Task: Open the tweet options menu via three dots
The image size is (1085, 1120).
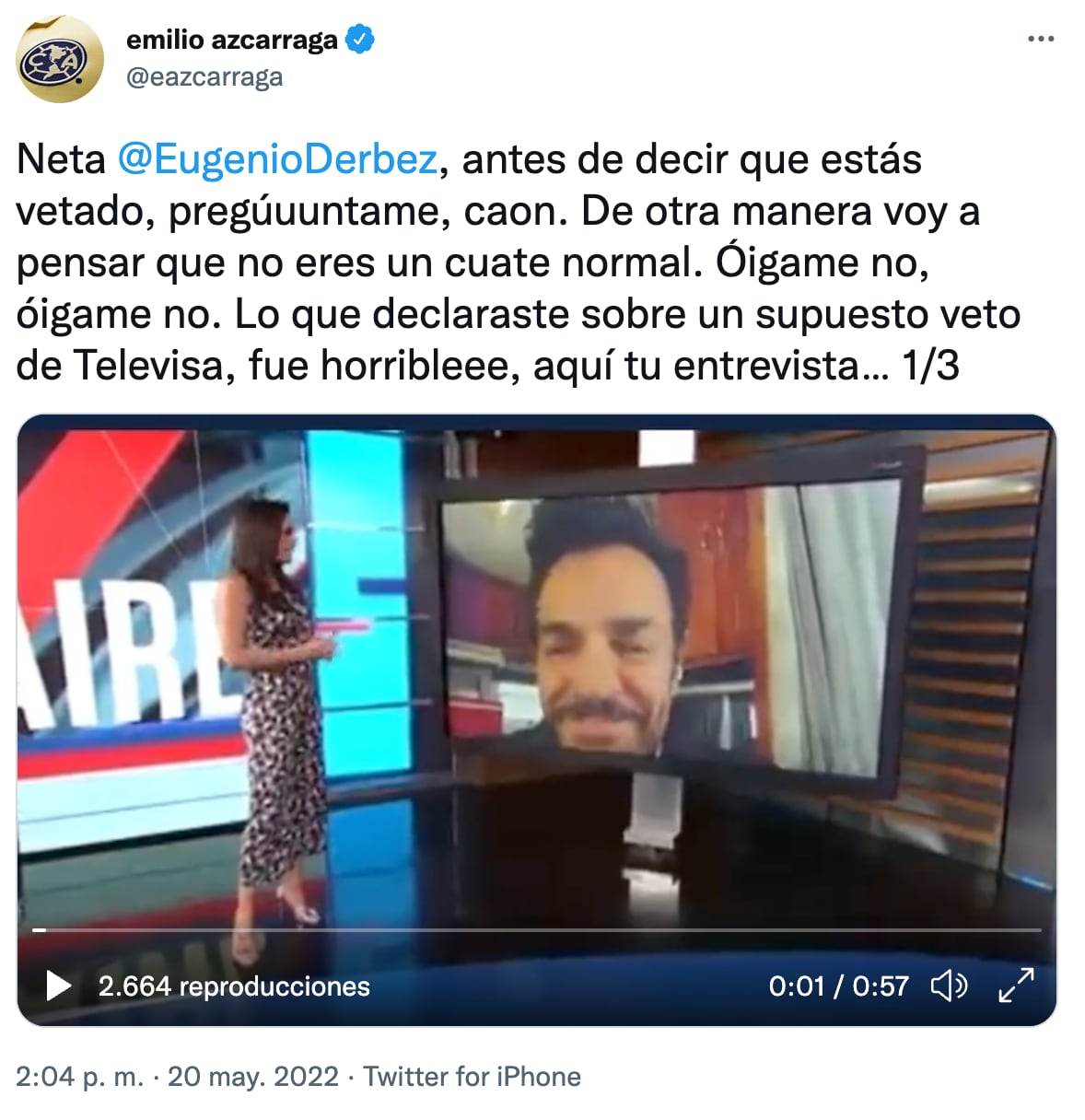Action: tap(1041, 37)
